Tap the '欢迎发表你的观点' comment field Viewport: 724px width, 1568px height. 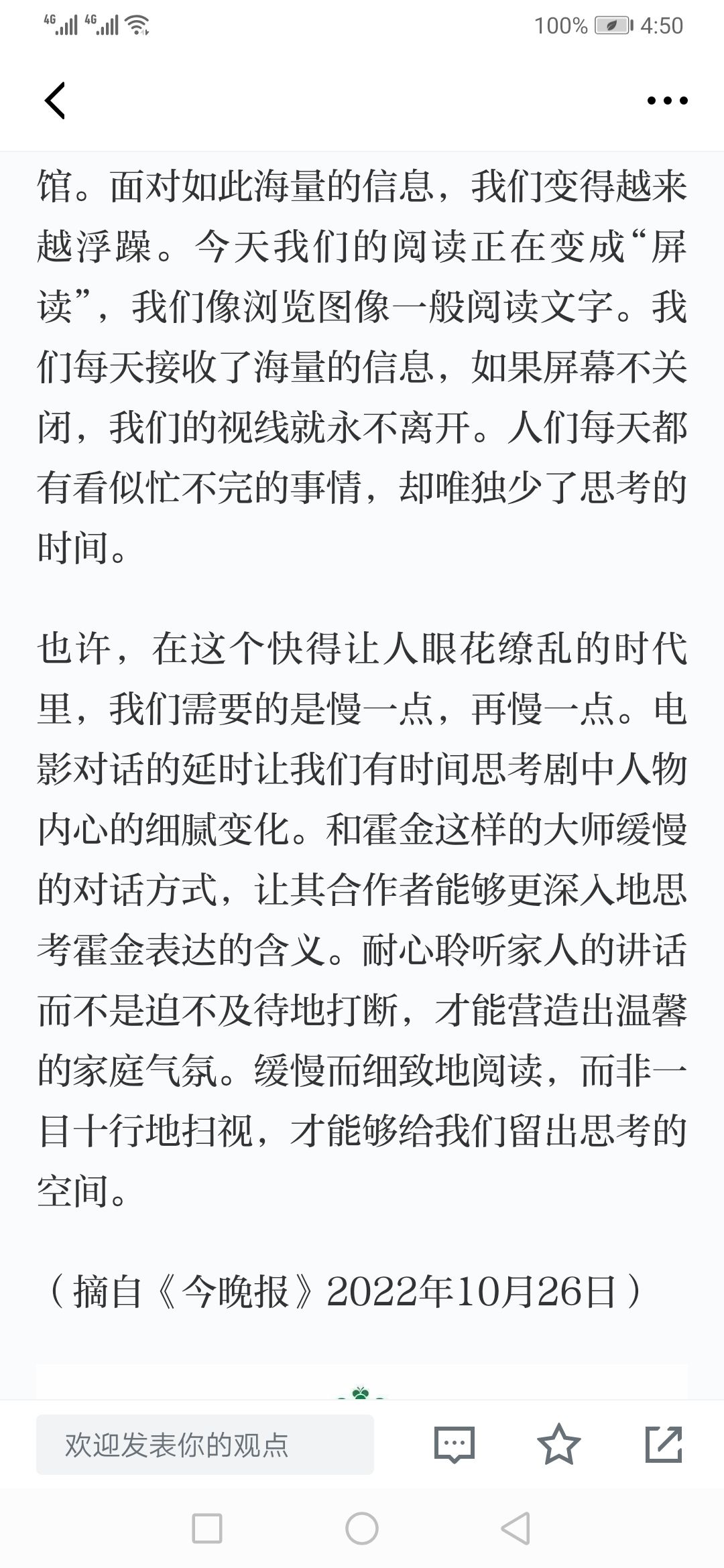[x=205, y=1445]
